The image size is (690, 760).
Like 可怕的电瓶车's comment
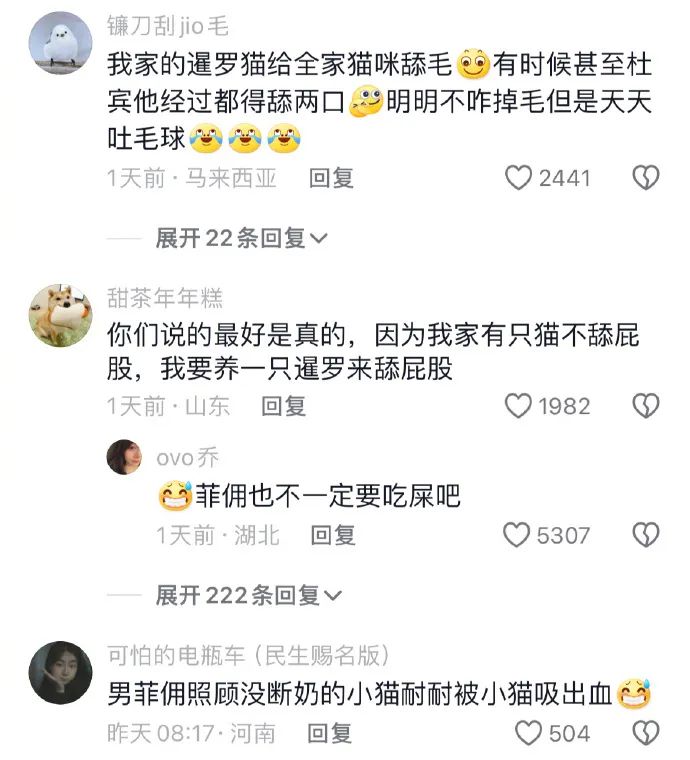pos(528,733)
